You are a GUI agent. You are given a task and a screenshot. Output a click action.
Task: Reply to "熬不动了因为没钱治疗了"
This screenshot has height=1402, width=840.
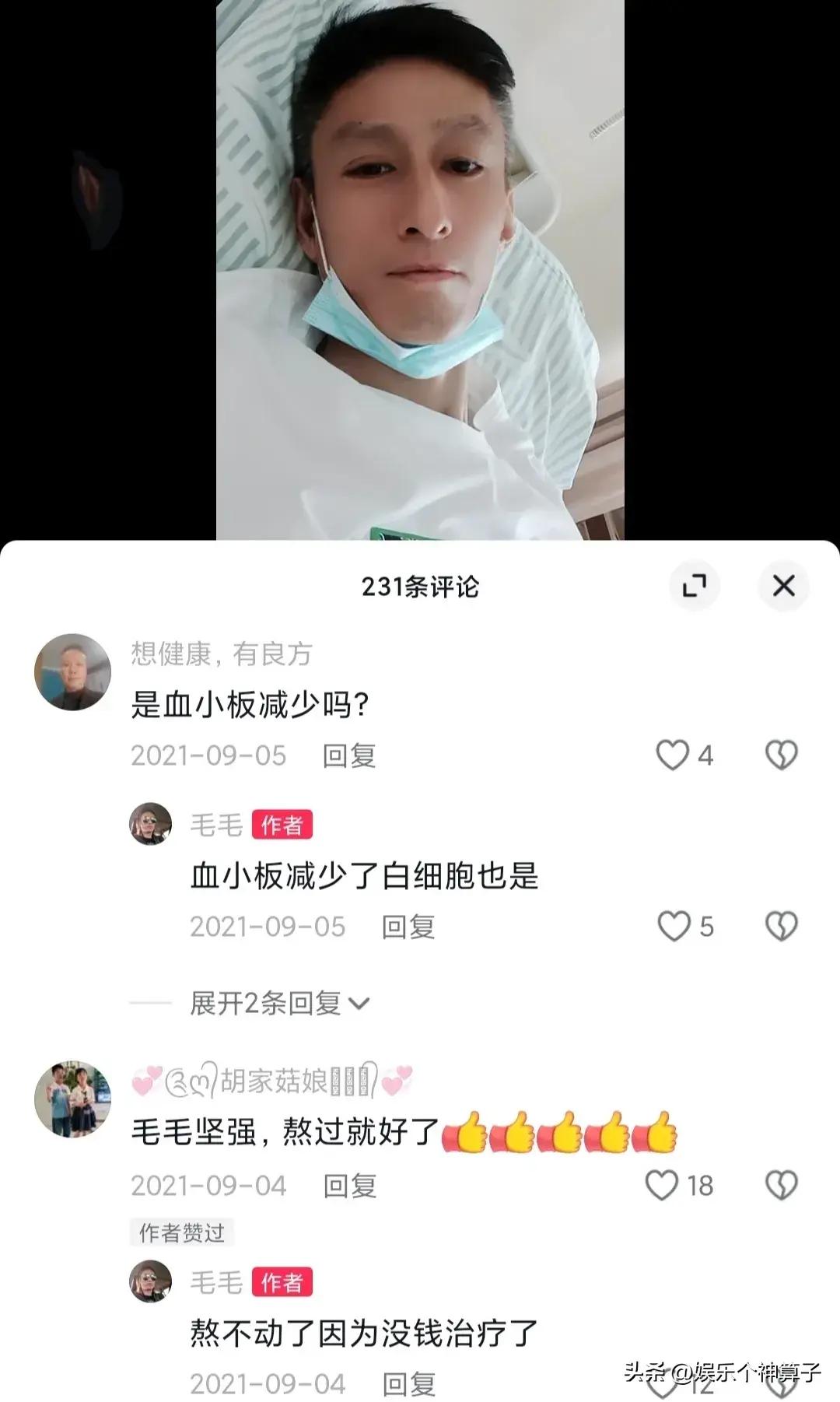click(x=408, y=1383)
